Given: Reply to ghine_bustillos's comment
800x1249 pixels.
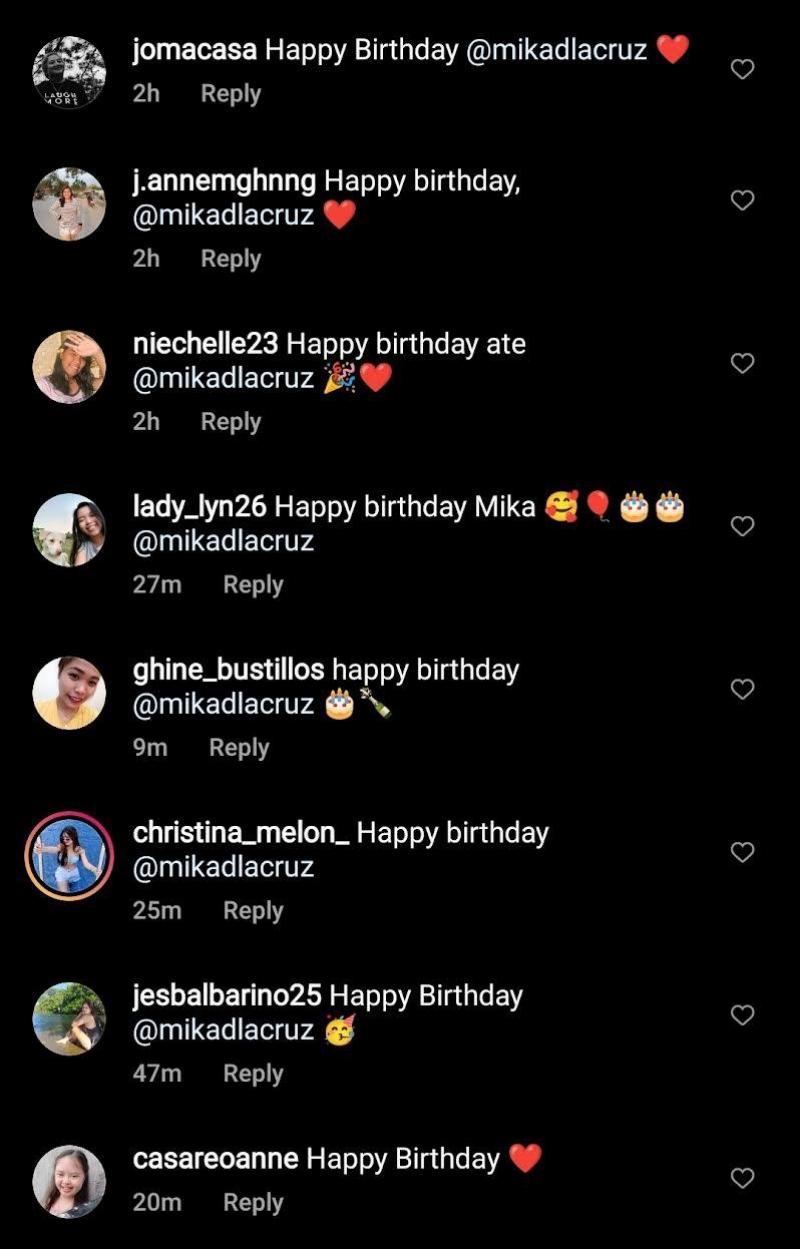Looking at the screenshot, I should click(238, 748).
